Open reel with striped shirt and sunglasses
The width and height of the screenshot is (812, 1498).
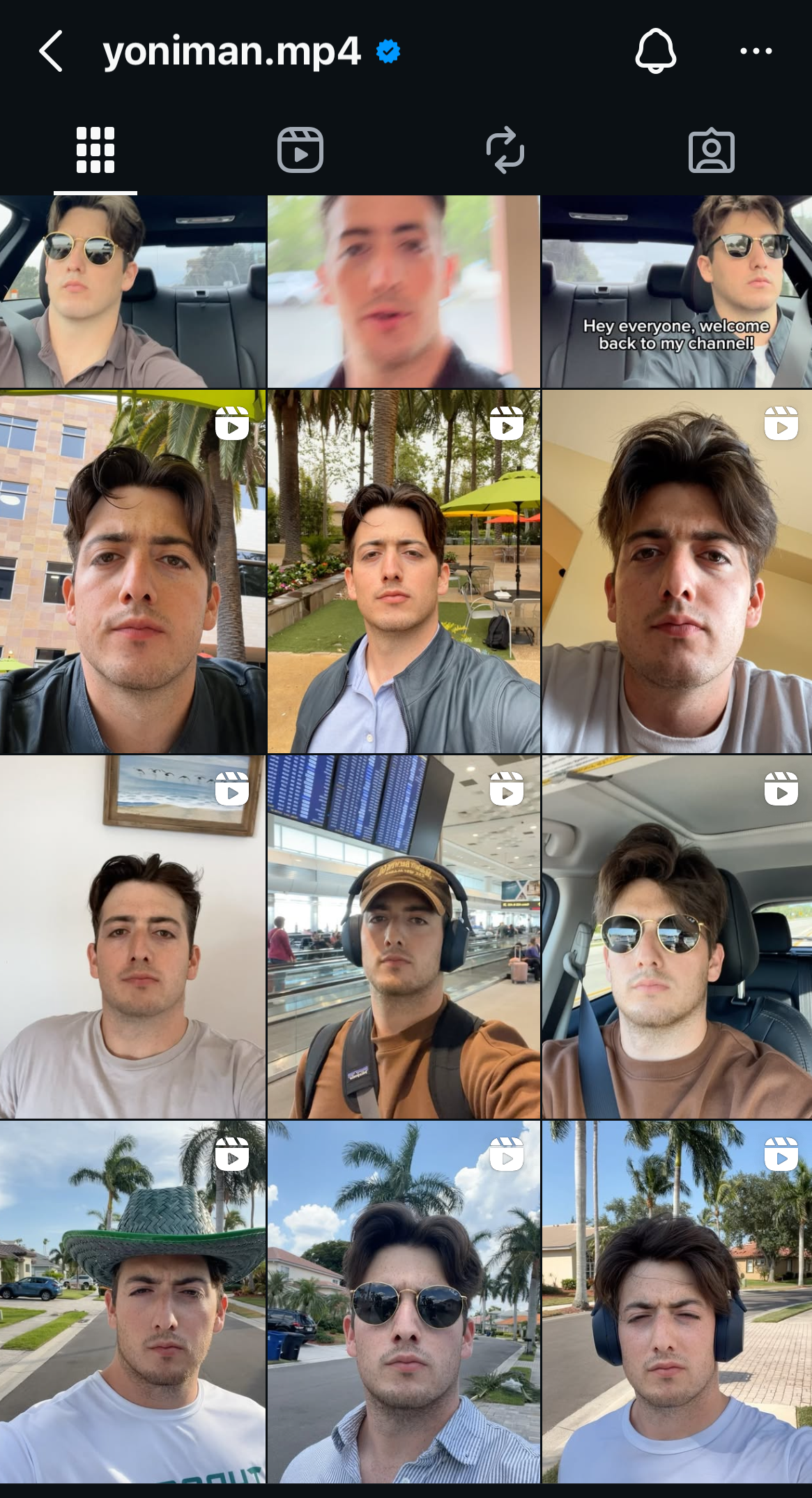pos(404,1301)
